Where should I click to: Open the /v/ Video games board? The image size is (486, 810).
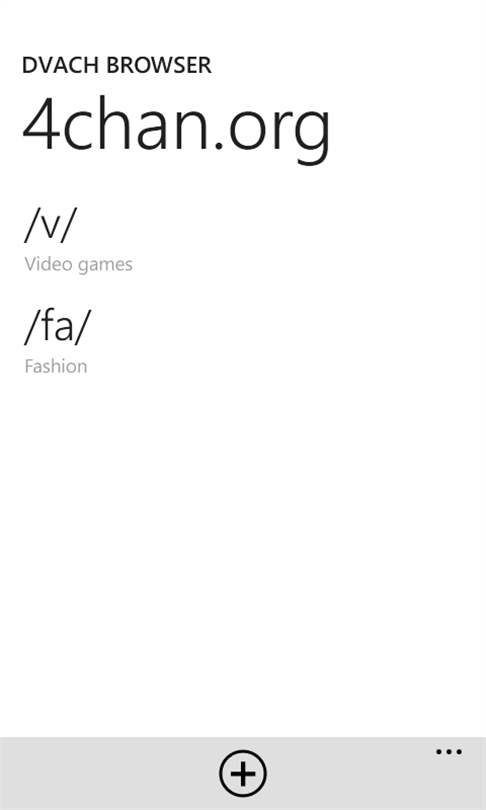[x=79, y=240]
